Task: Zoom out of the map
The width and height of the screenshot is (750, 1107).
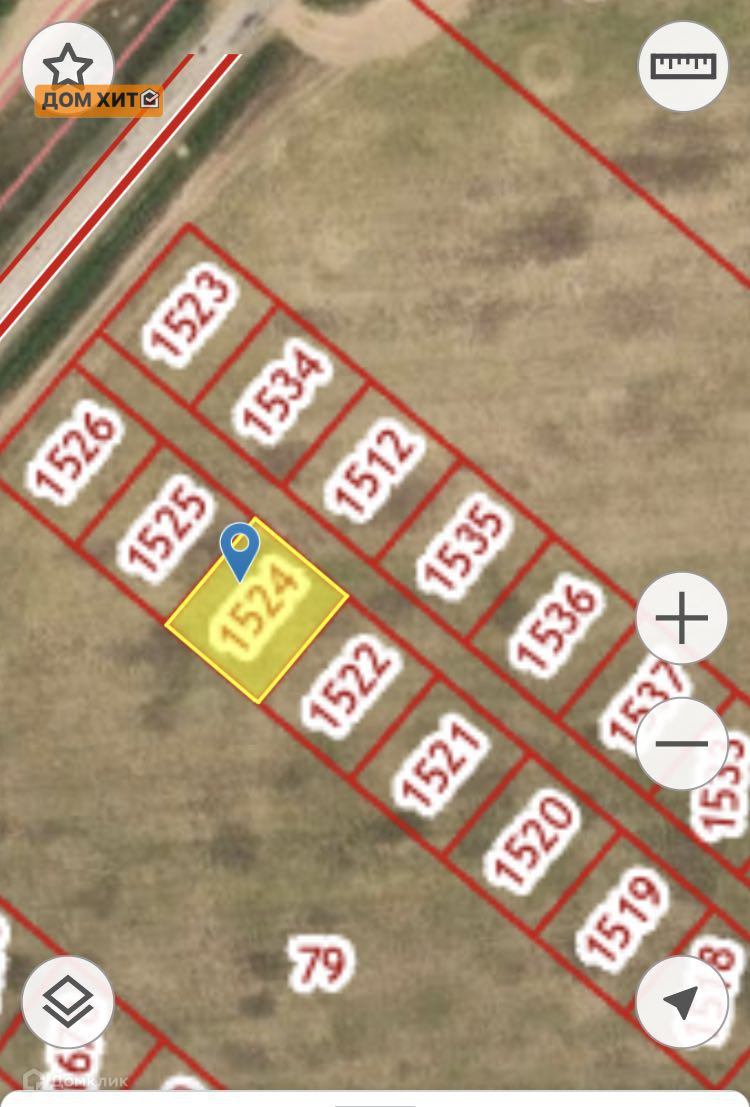Action: click(682, 744)
